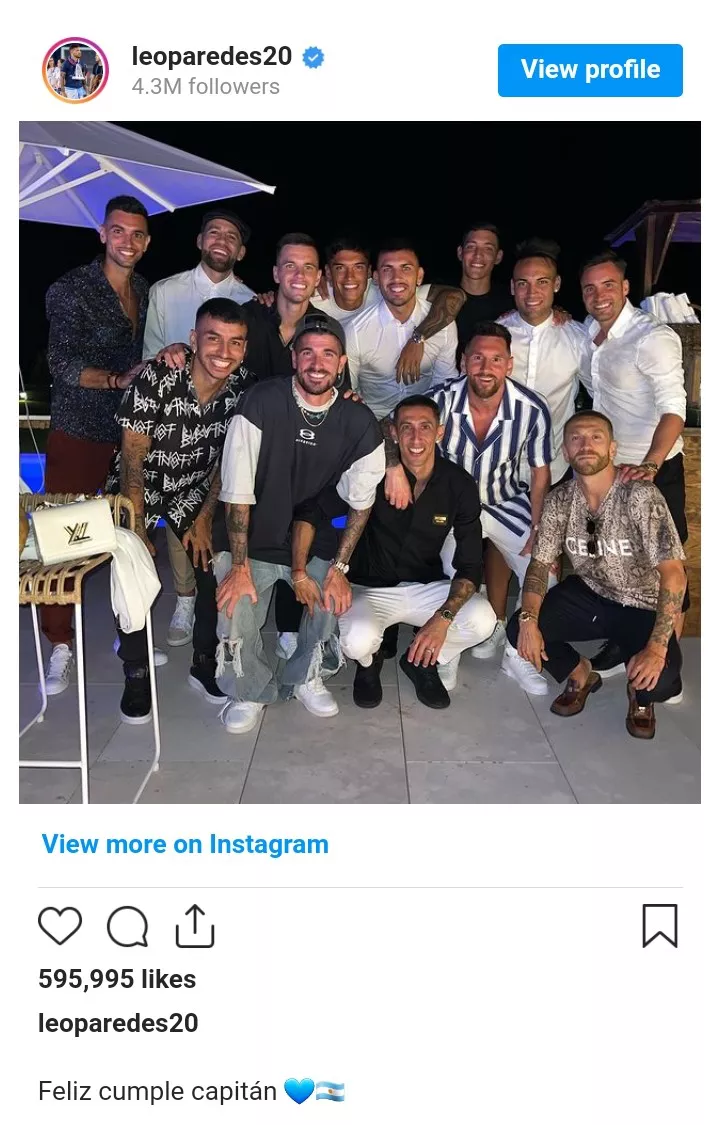
Task: Follow the View more on Instagram link
Action: 185,844
